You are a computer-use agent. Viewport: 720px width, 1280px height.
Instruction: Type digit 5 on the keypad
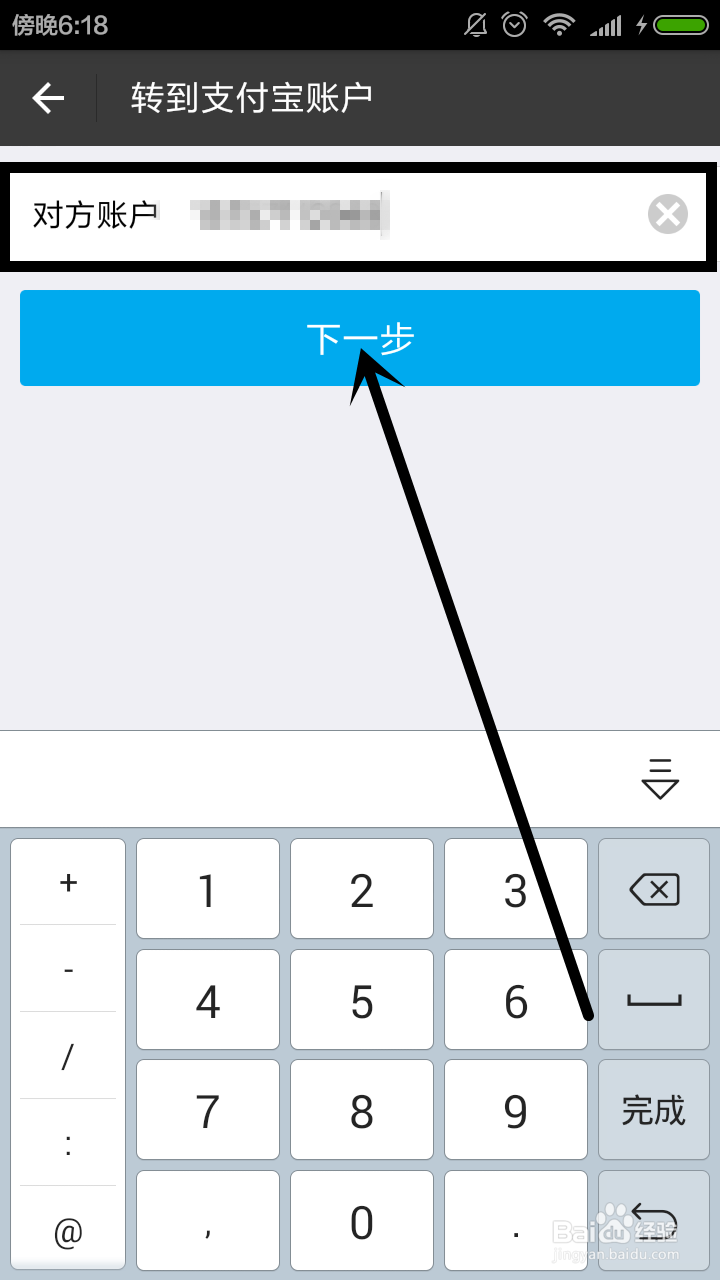[x=362, y=1001]
